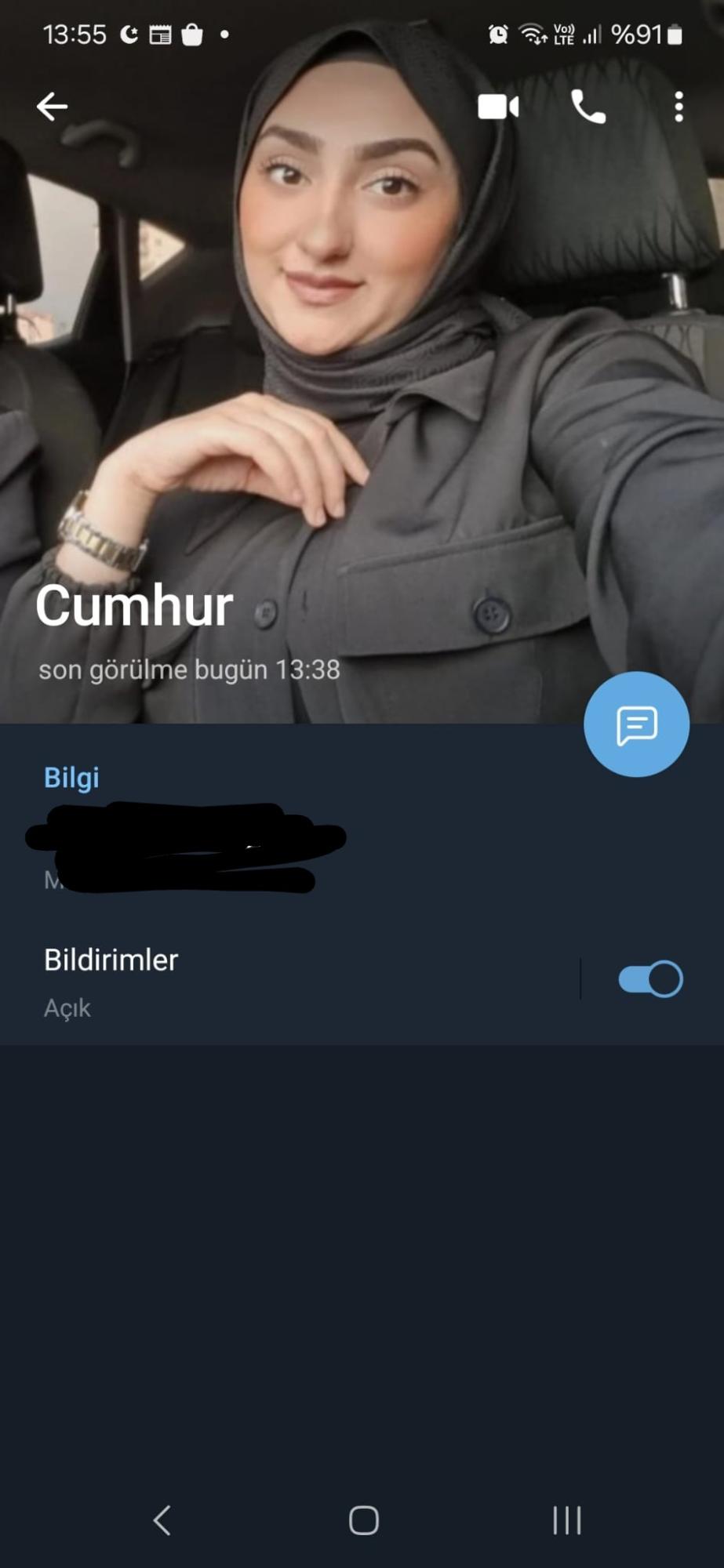Viewport: 724px width, 1568px height.
Task: Open the contact name Cumhur
Action: click(x=135, y=605)
